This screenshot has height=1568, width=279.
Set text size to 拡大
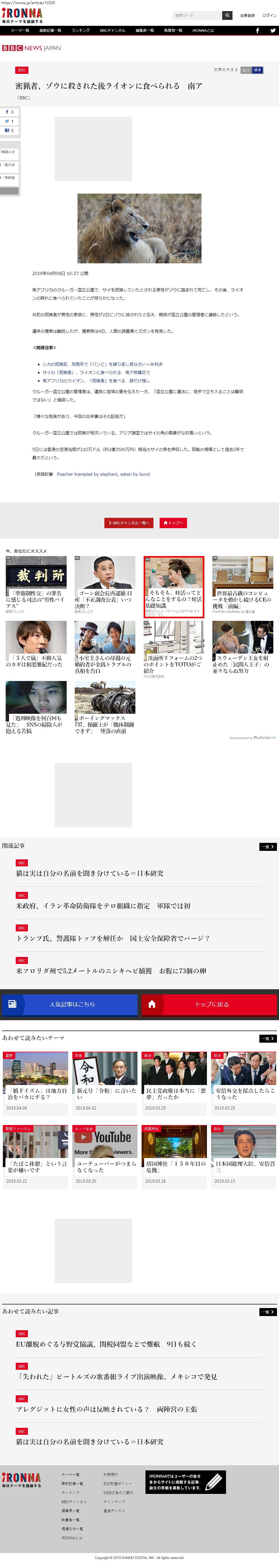(x=245, y=70)
